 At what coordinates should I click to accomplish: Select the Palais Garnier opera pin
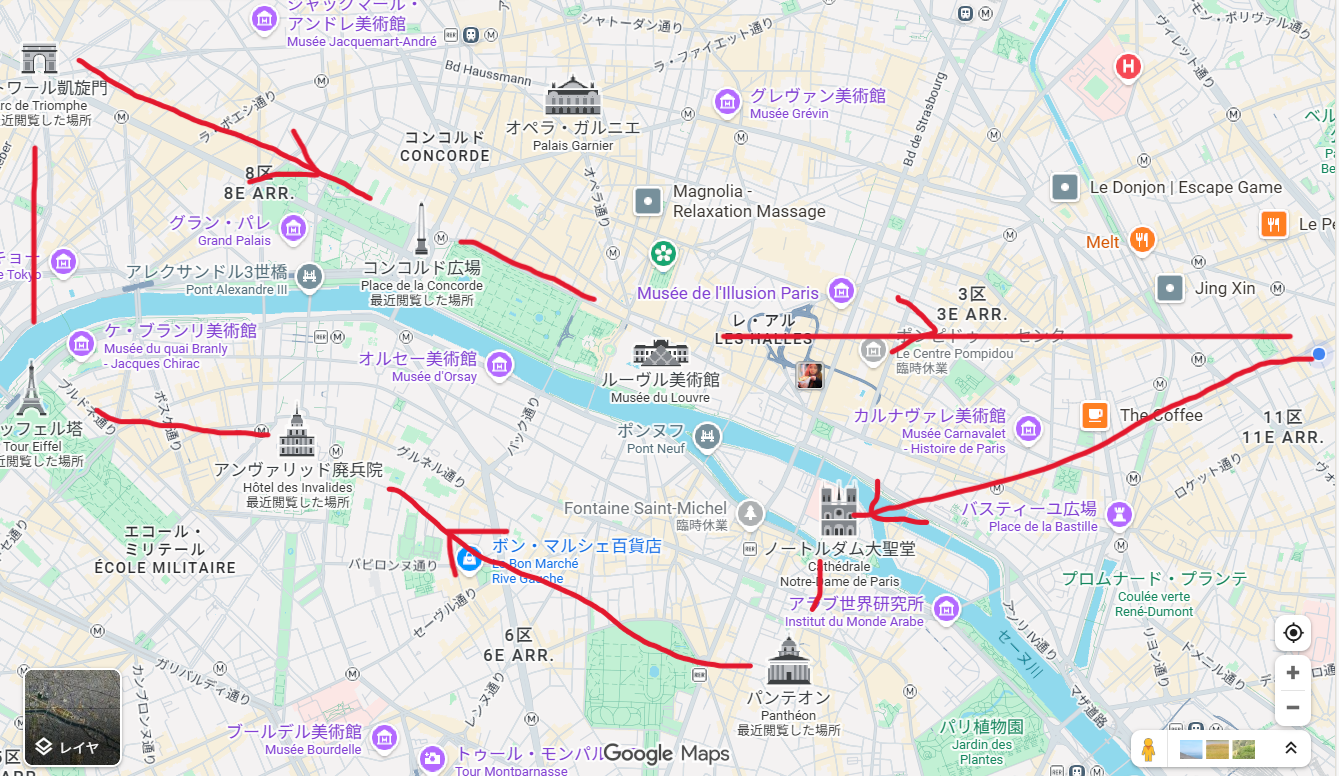573,97
